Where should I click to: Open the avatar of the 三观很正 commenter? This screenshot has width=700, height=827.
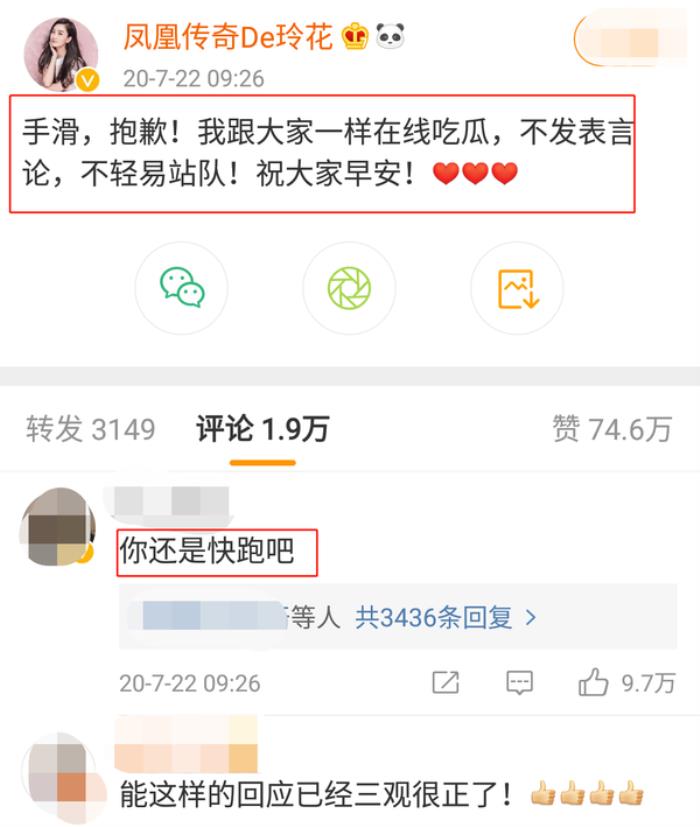59,776
